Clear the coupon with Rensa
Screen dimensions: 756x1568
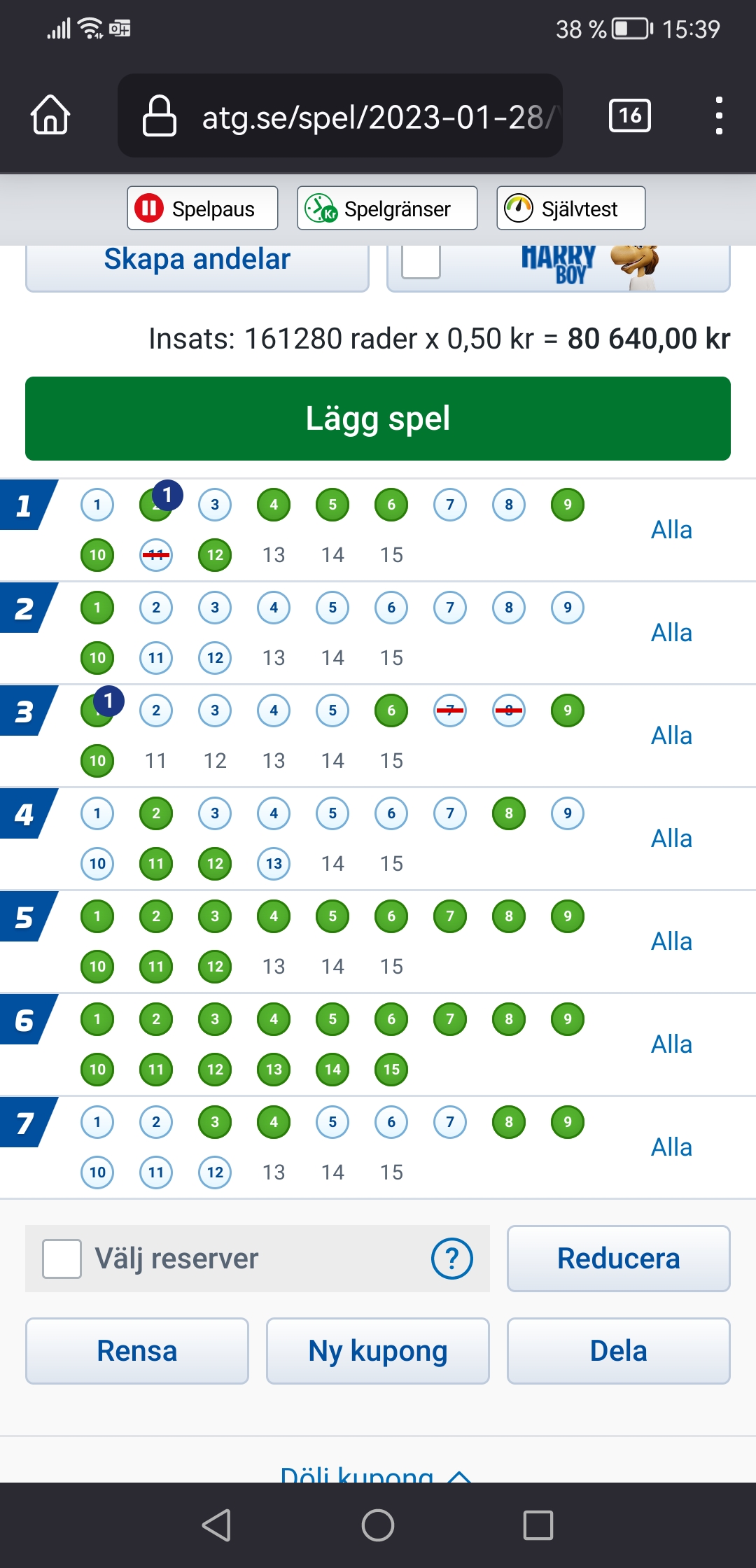tap(137, 1351)
